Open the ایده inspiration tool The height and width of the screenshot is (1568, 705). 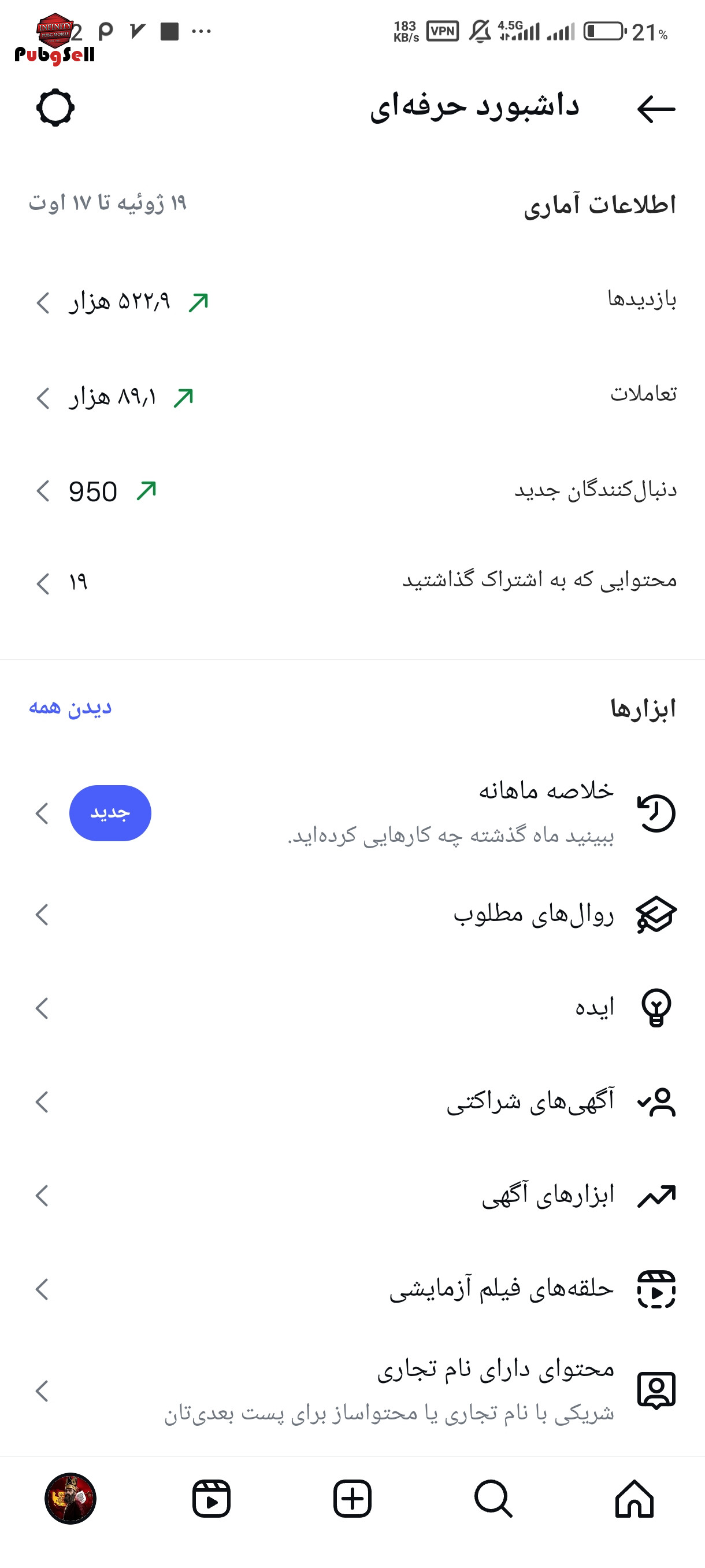tap(353, 1008)
